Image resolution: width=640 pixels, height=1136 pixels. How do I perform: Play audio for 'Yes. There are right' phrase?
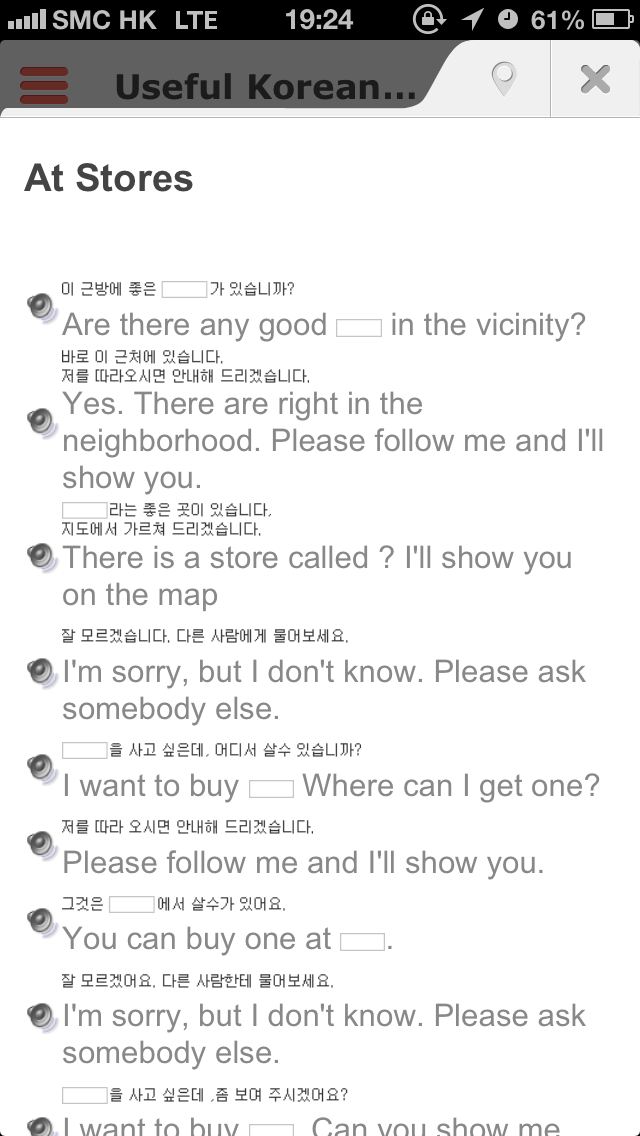[42, 422]
